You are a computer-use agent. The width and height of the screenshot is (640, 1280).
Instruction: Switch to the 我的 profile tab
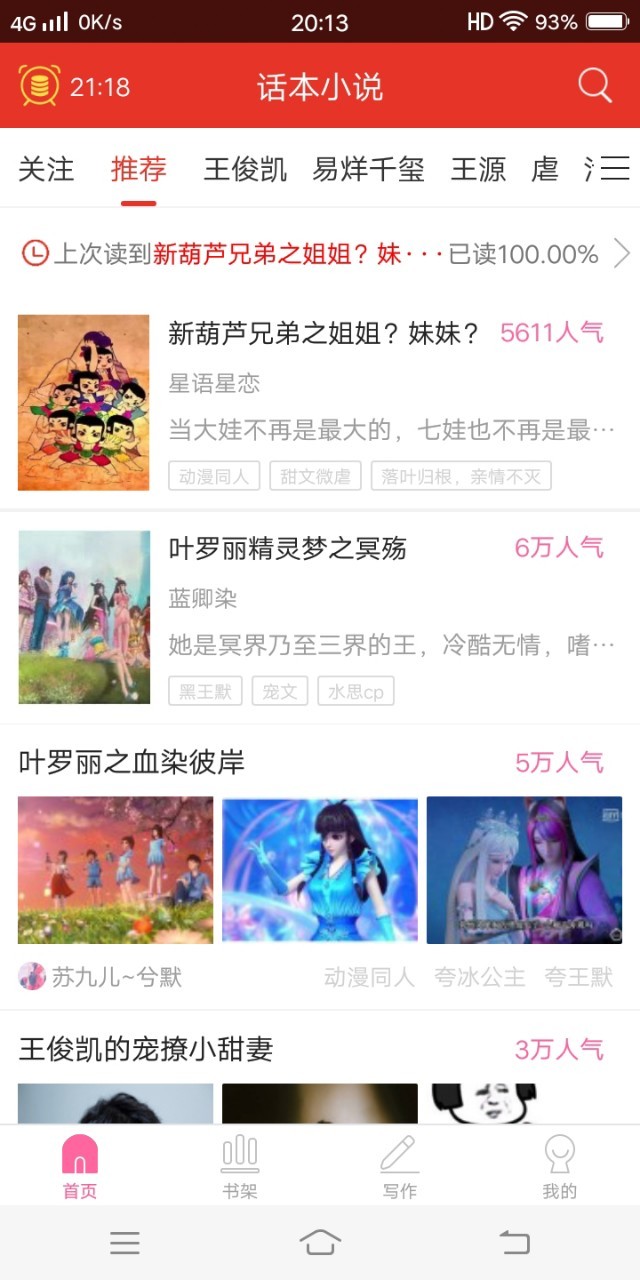click(x=559, y=1166)
